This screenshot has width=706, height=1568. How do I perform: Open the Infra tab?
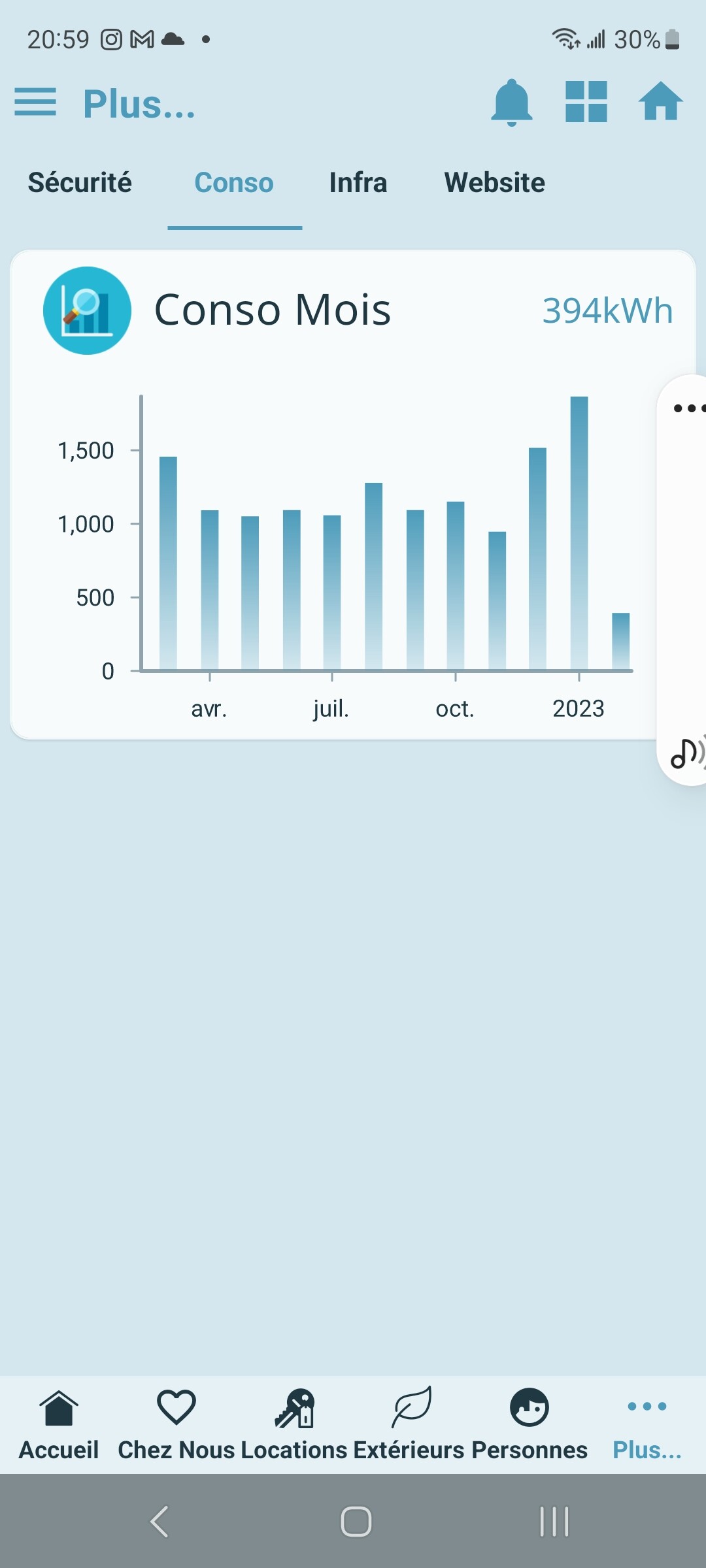pos(358,184)
